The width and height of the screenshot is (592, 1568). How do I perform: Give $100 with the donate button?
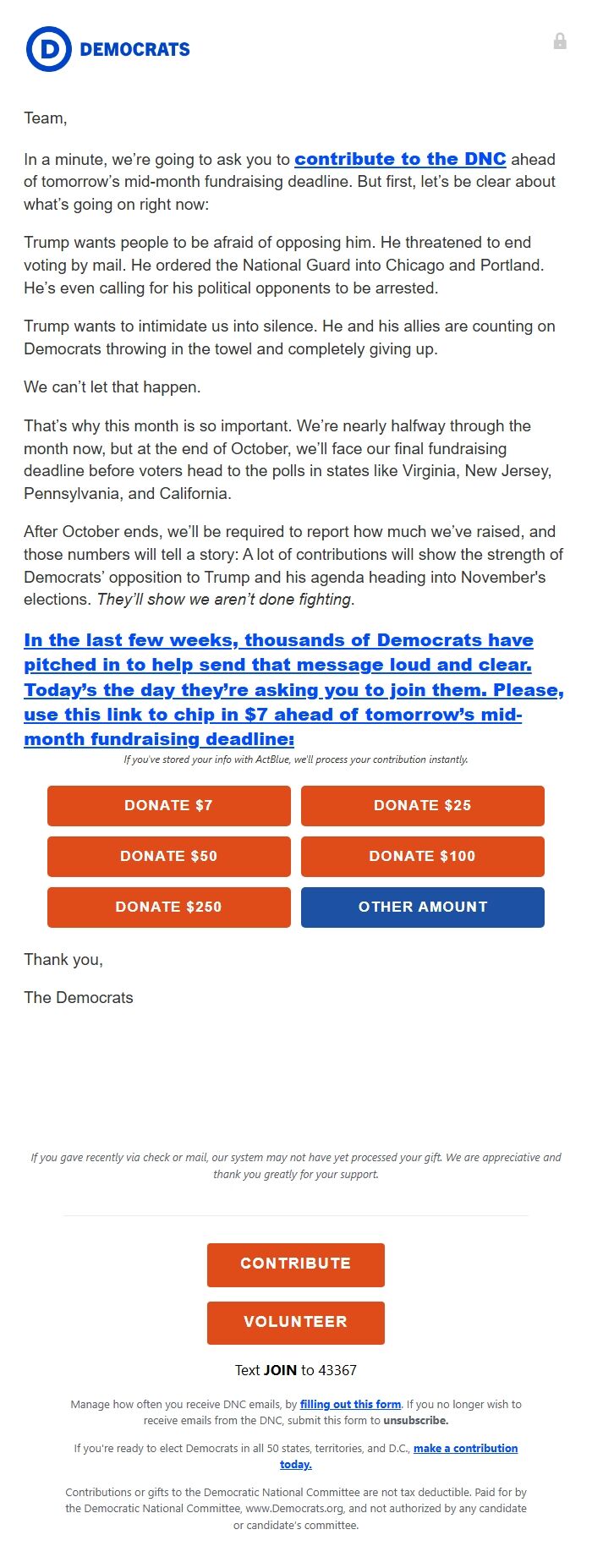pyautogui.click(x=422, y=856)
